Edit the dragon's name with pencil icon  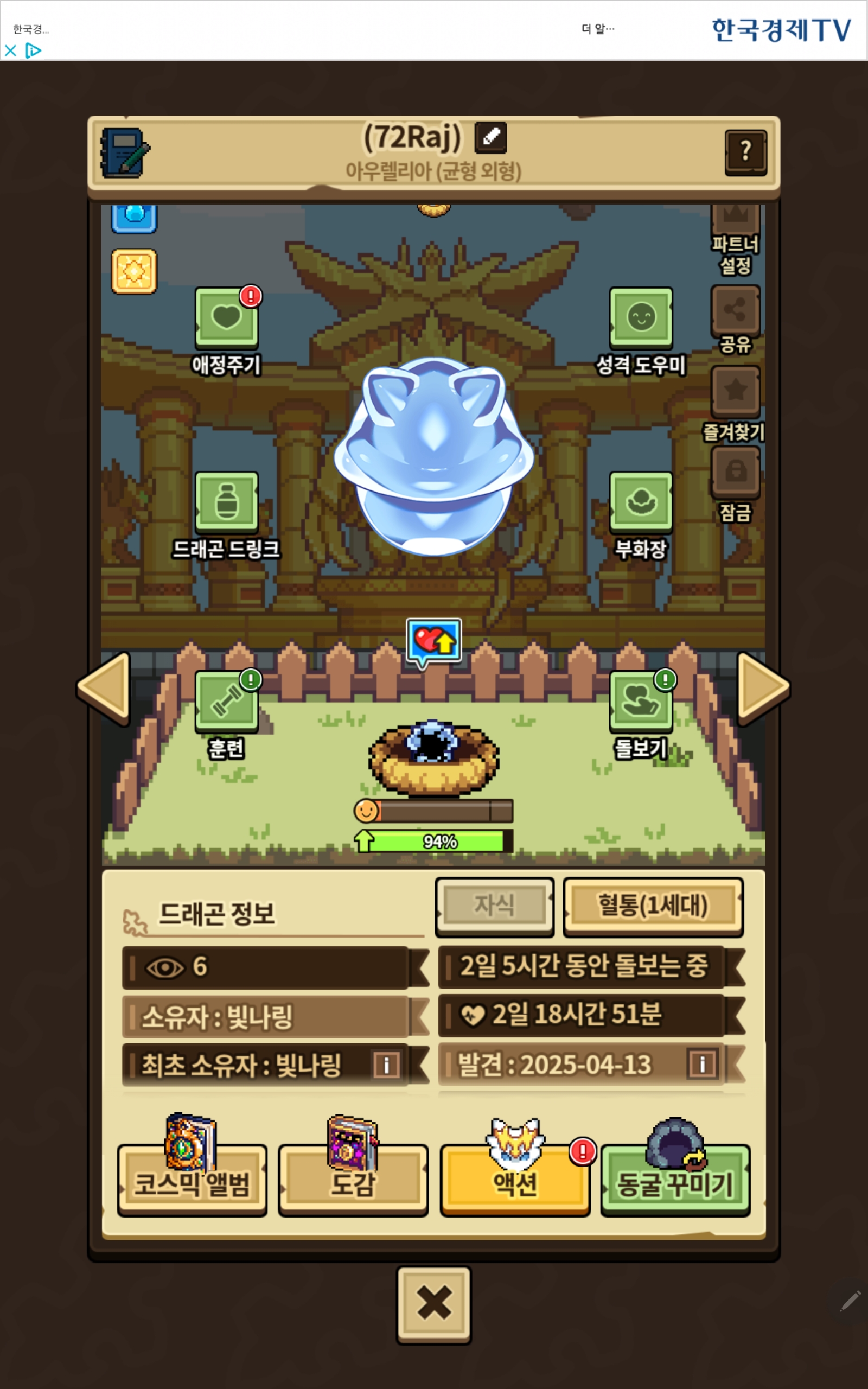point(490,137)
